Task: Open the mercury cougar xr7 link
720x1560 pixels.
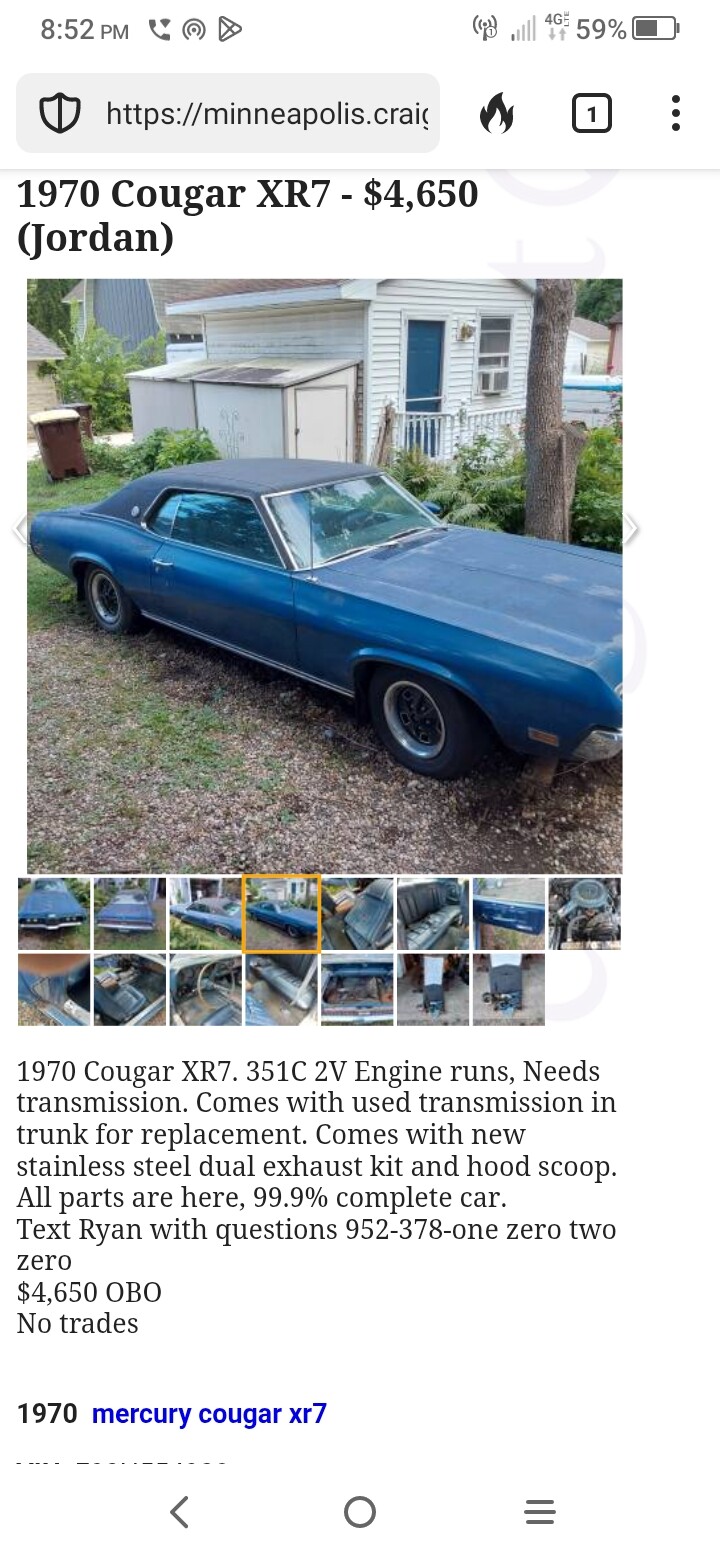Action: [209, 1414]
